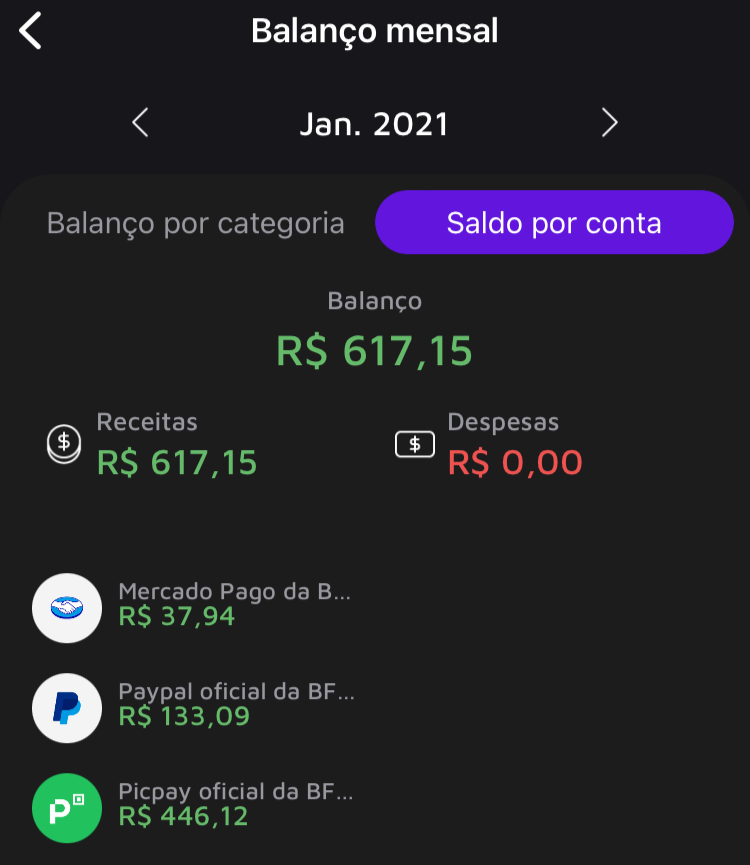The width and height of the screenshot is (750, 865).
Task: Open the Mercado Pago account row
Action: pyautogui.click(x=235, y=605)
